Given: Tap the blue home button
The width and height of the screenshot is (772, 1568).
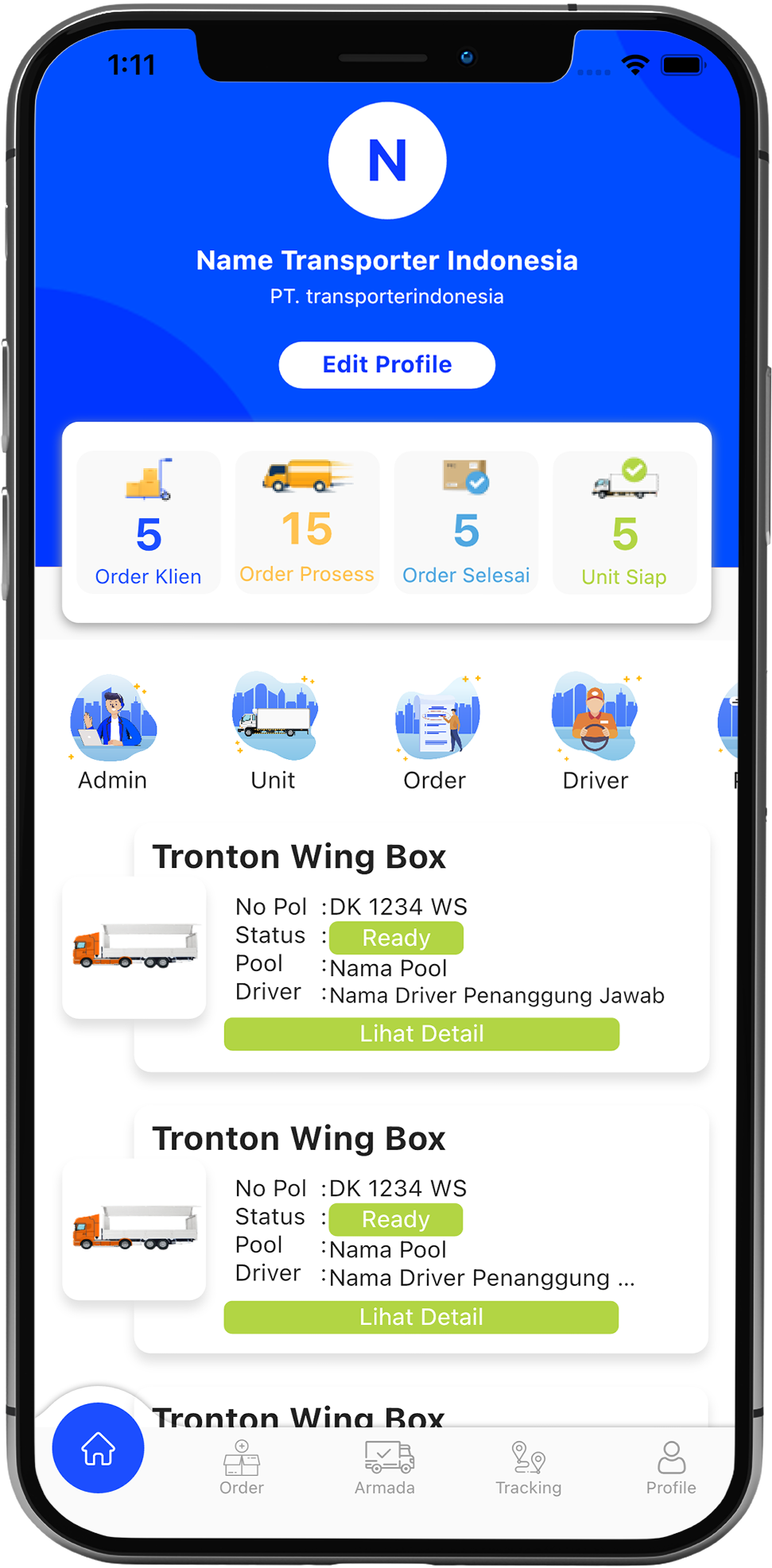Looking at the screenshot, I should [x=98, y=1448].
